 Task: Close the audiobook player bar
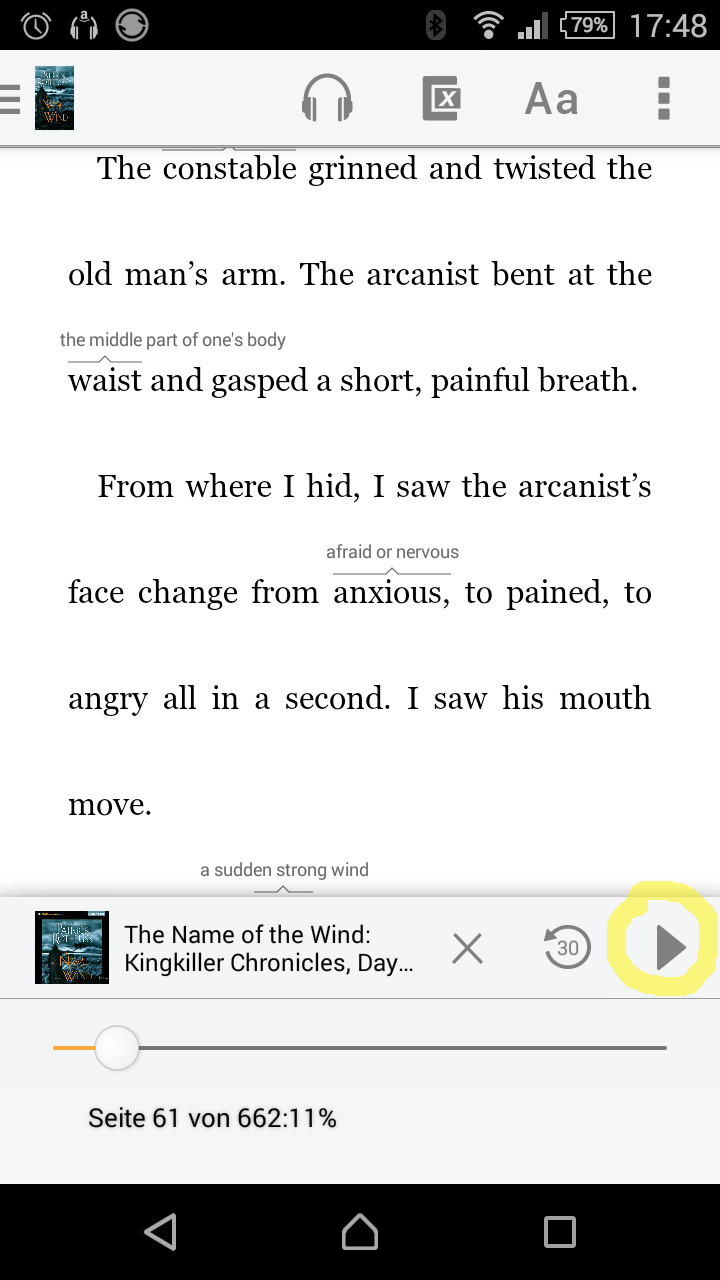point(467,947)
